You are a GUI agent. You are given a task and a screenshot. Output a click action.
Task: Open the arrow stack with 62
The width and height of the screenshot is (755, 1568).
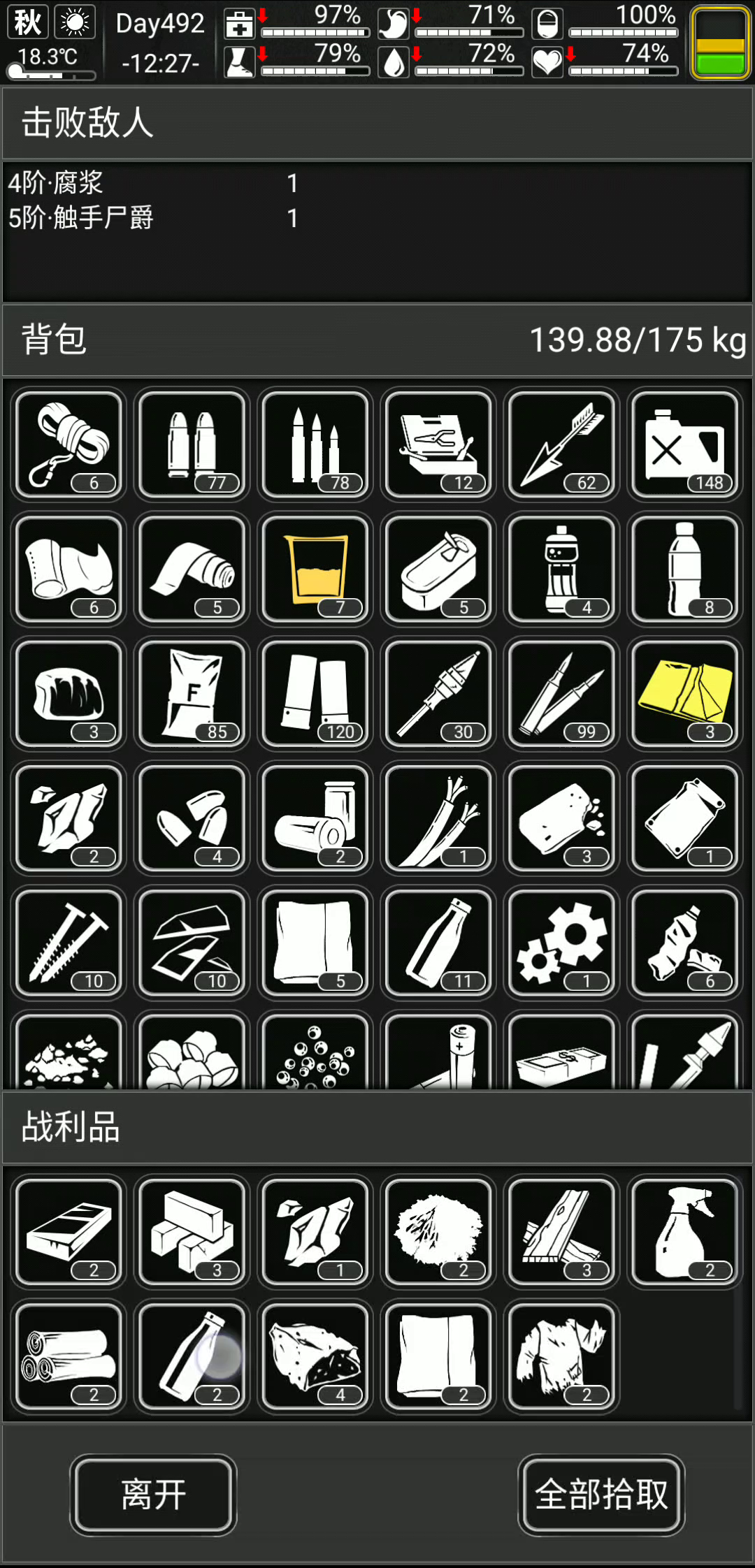click(561, 444)
